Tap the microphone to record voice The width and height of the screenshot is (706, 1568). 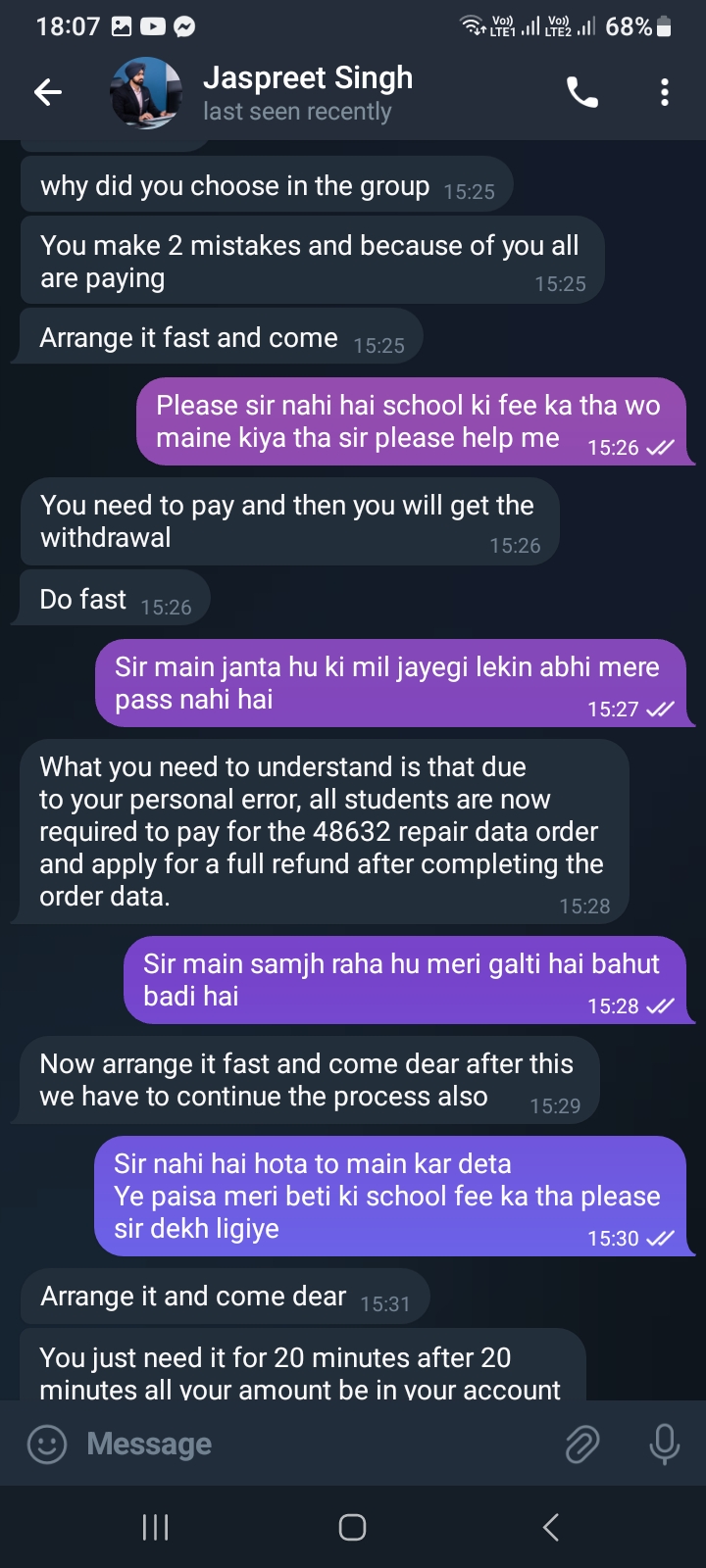(664, 1444)
